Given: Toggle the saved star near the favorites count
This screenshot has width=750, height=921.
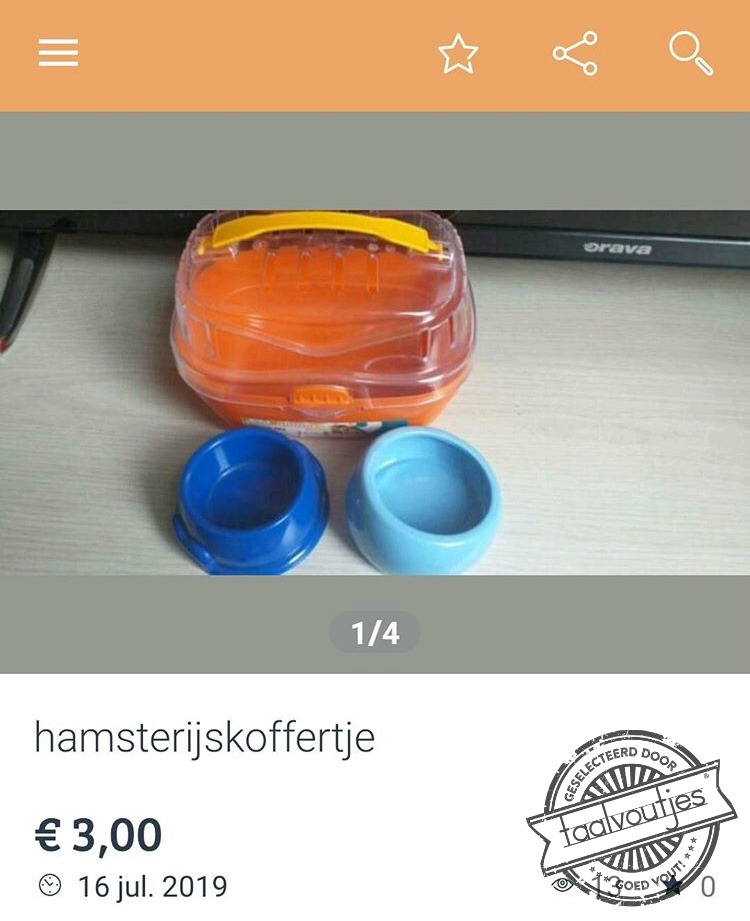Looking at the screenshot, I should 673,886.
